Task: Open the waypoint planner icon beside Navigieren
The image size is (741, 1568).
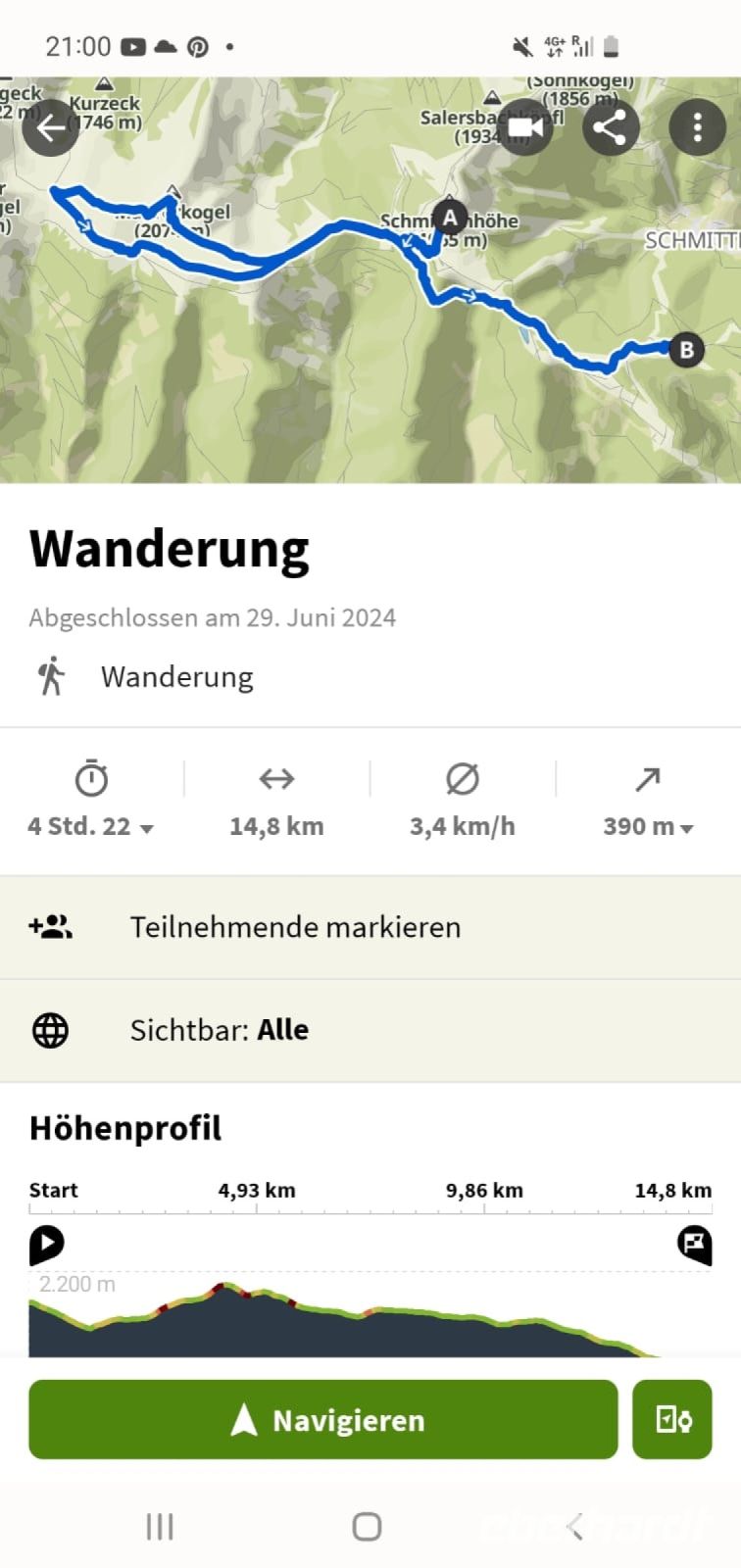Action: 672,1419
